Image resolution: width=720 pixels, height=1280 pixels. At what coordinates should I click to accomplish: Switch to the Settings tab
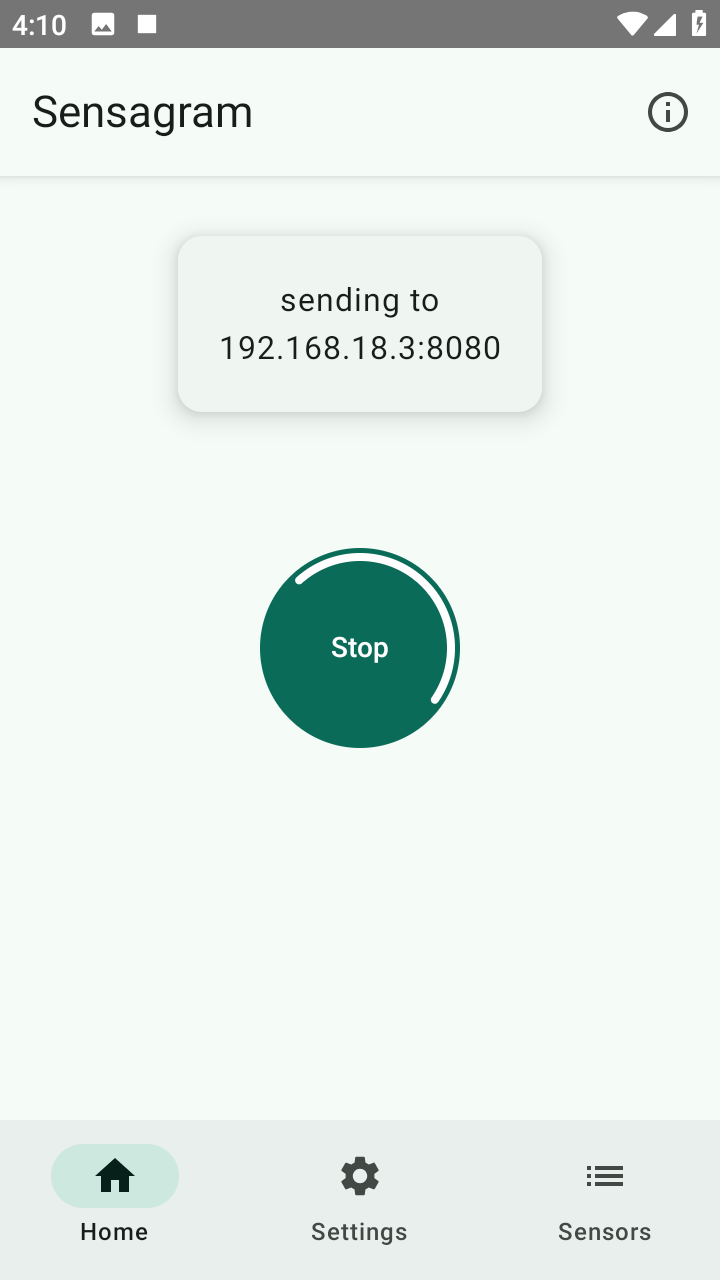(x=359, y=1199)
